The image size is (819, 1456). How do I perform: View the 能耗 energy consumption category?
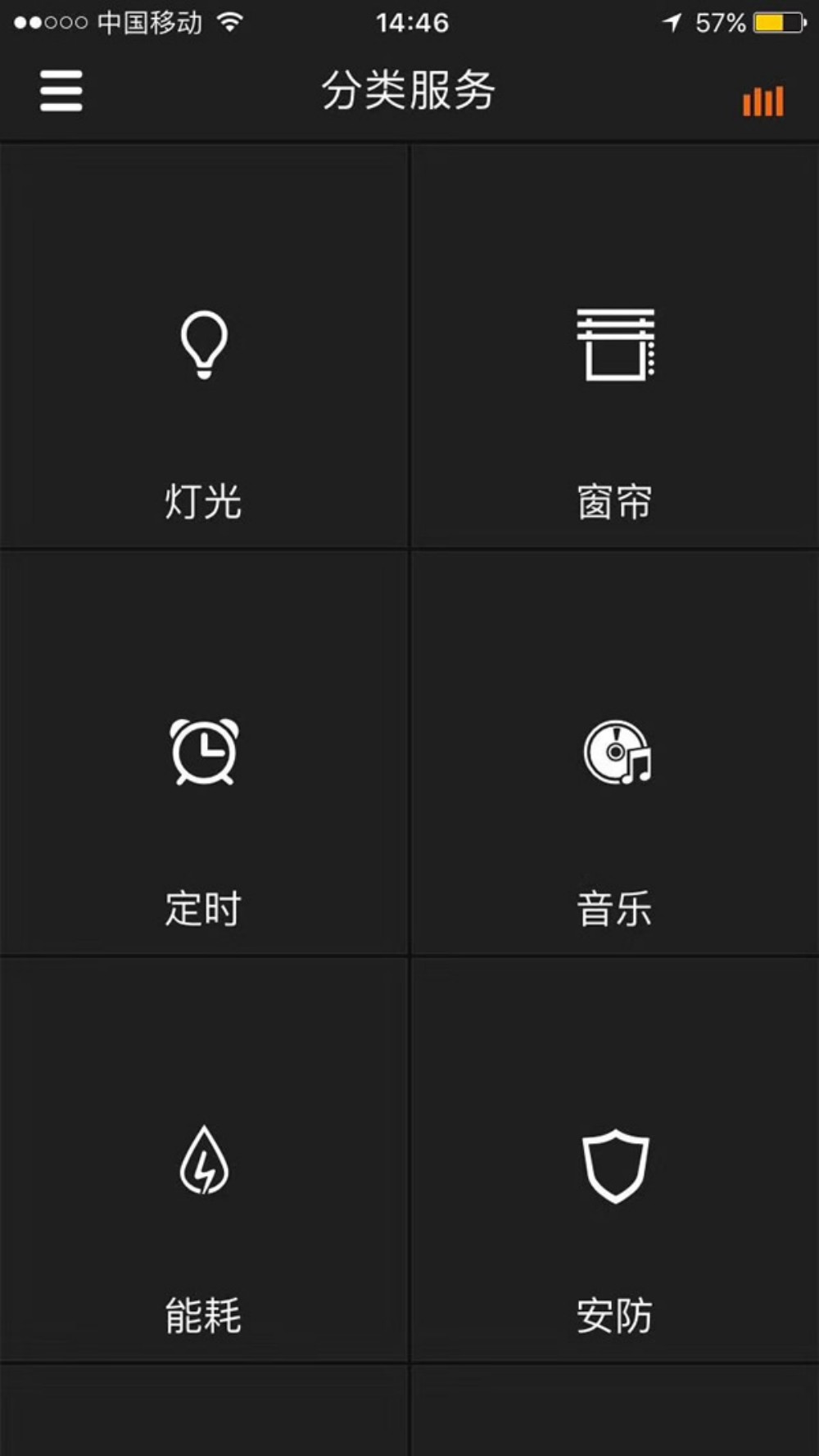click(x=204, y=1160)
